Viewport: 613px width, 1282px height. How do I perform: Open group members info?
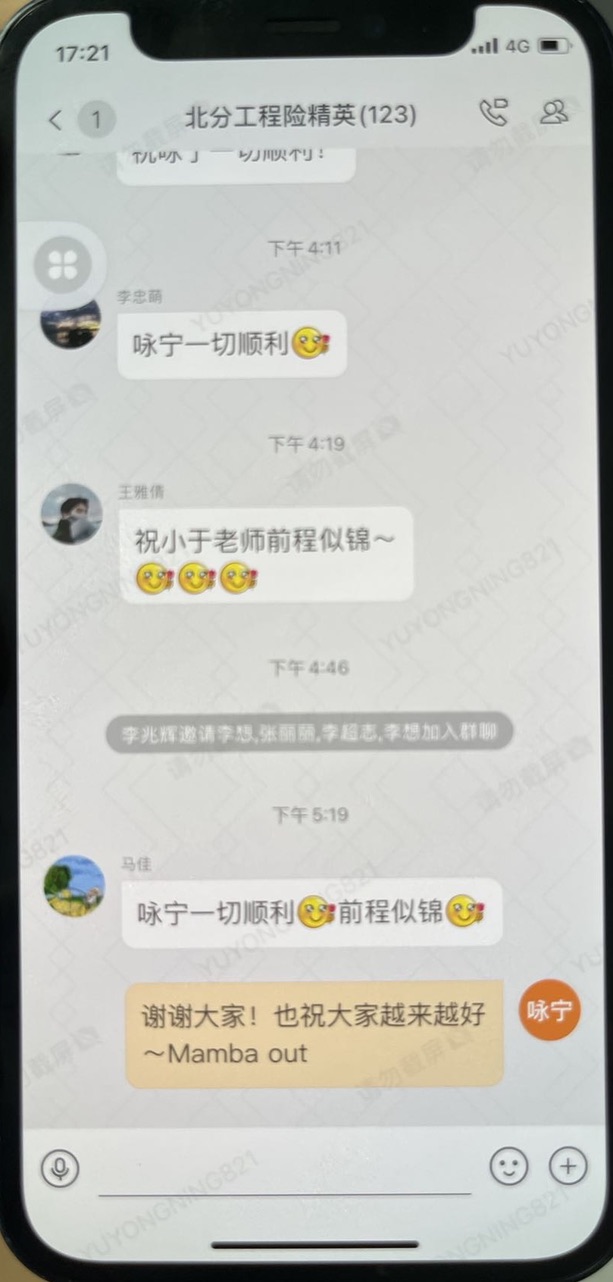(x=553, y=112)
